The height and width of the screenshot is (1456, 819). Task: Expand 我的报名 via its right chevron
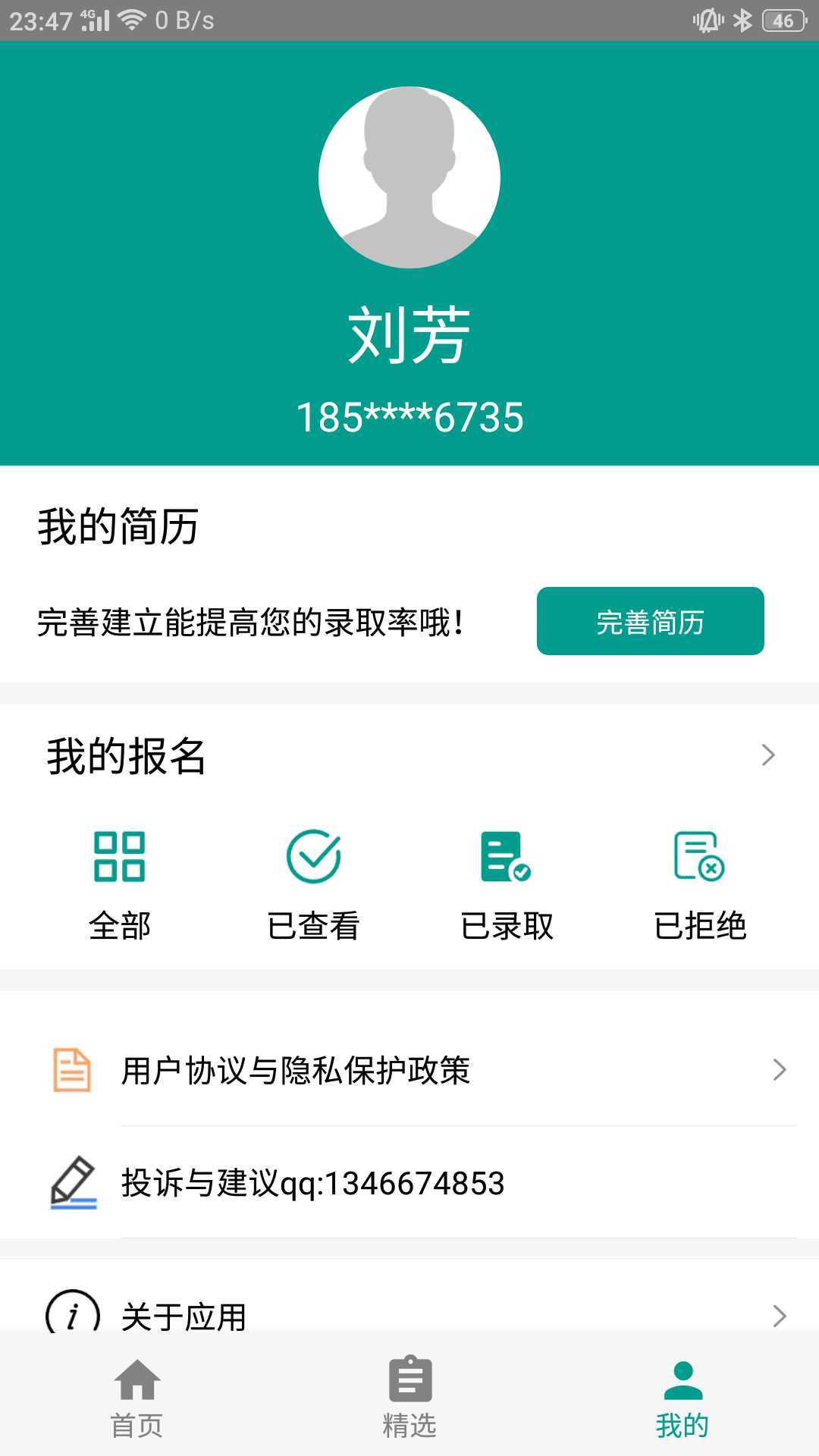[767, 755]
